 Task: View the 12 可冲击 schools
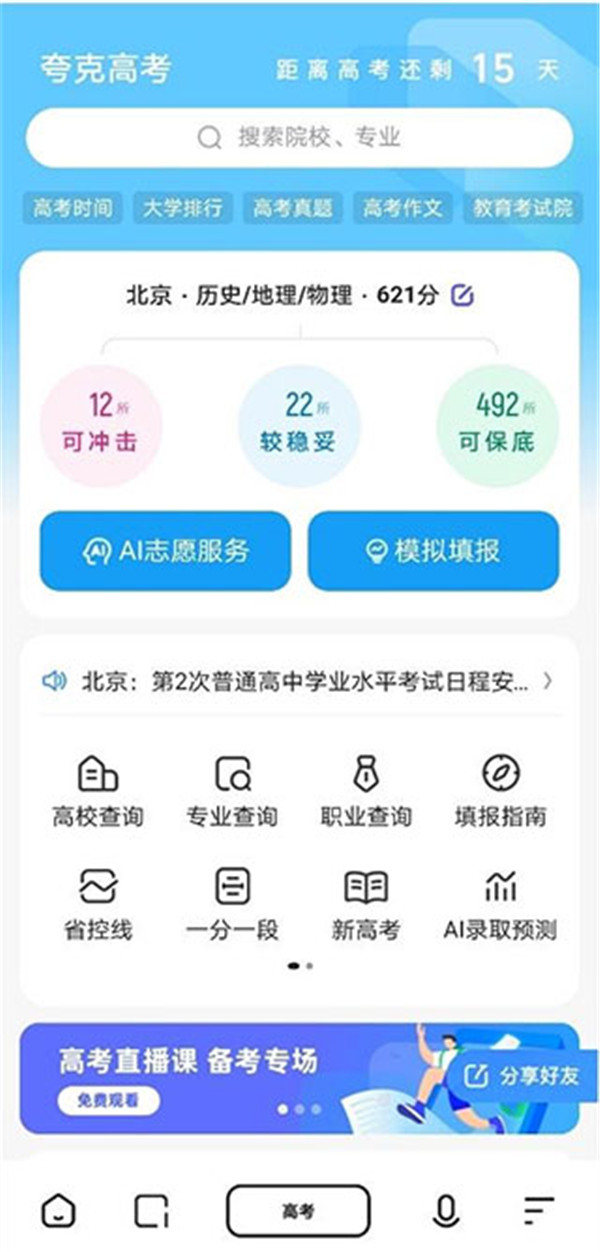point(100,425)
